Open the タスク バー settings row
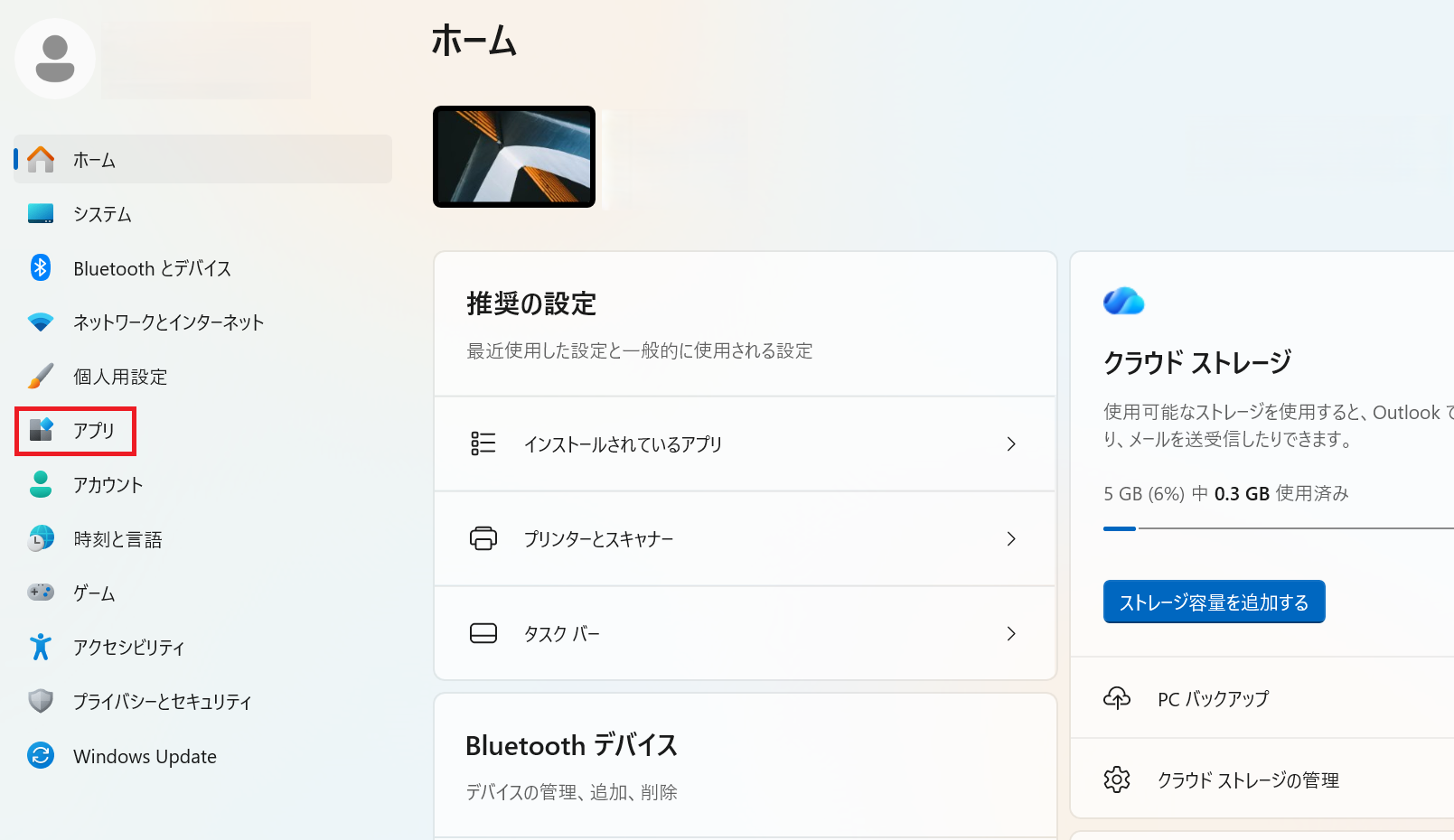This screenshot has width=1454, height=840. click(745, 633)
